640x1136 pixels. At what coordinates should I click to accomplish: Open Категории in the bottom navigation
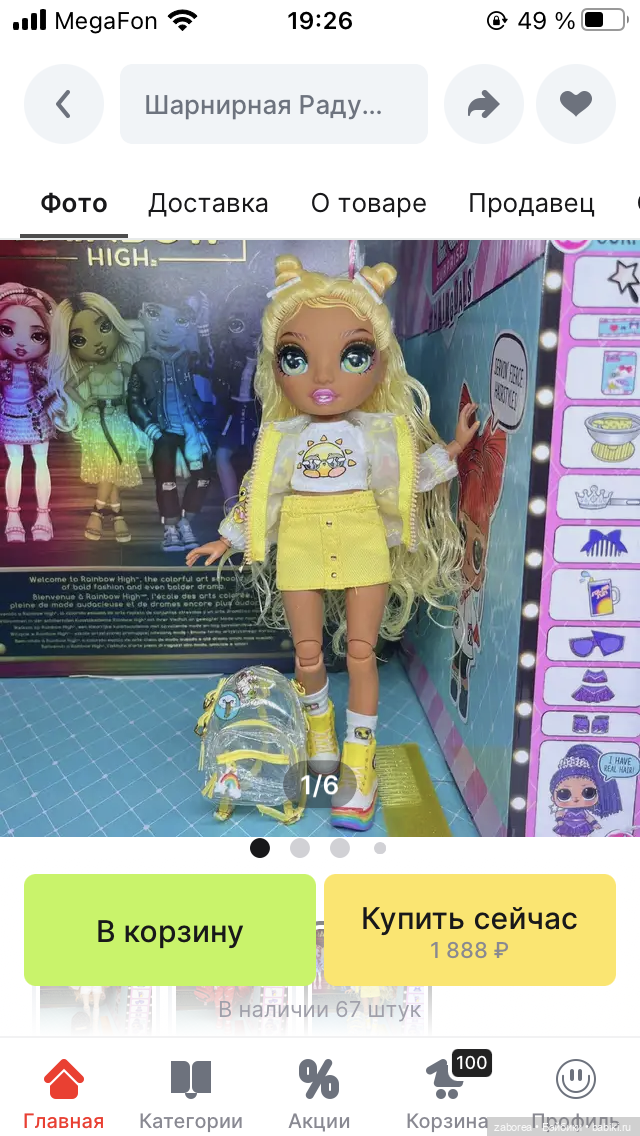(x=190, y=1094)
